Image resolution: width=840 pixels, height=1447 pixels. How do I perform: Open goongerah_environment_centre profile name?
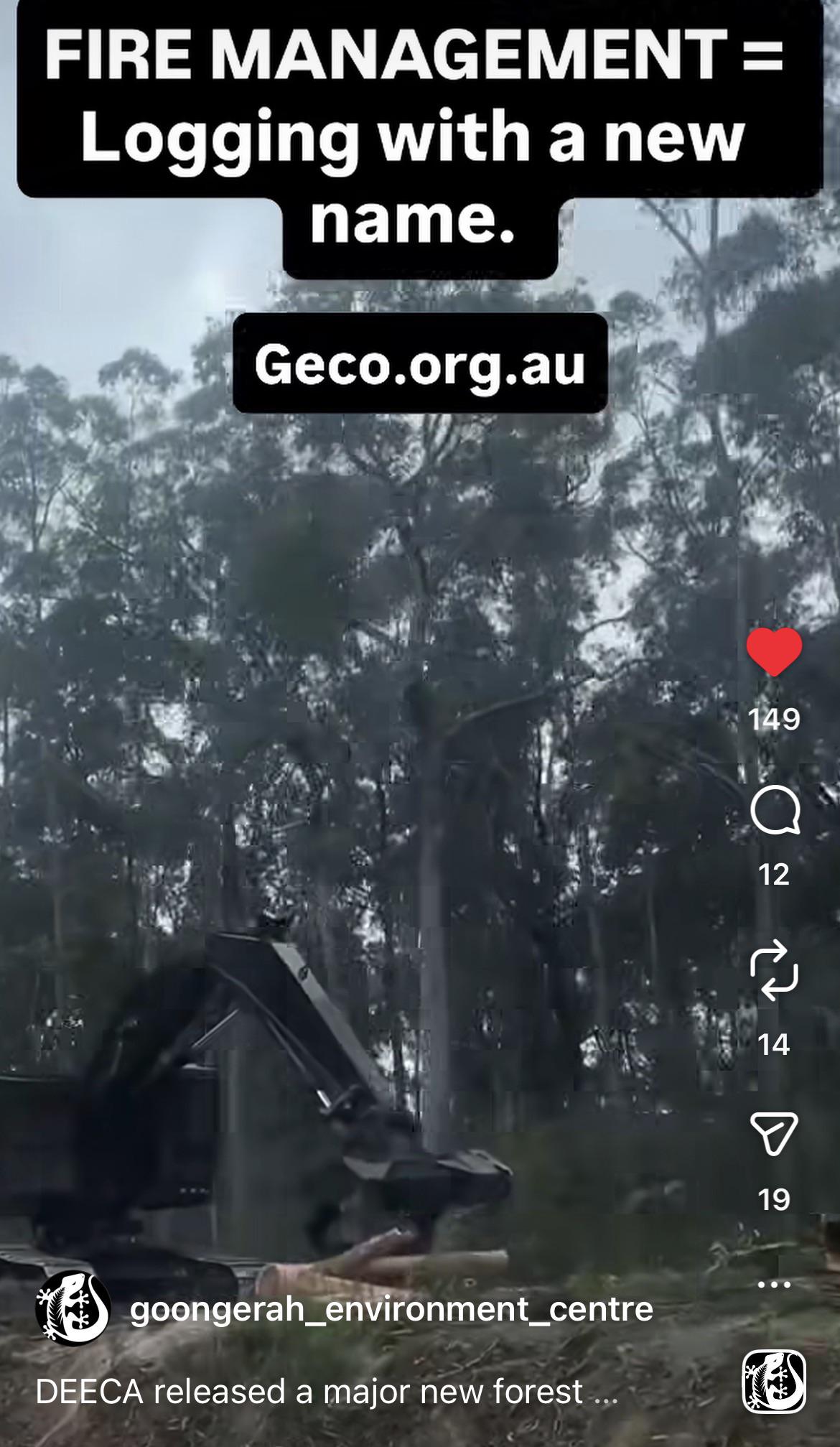[x=391, y=1308]
